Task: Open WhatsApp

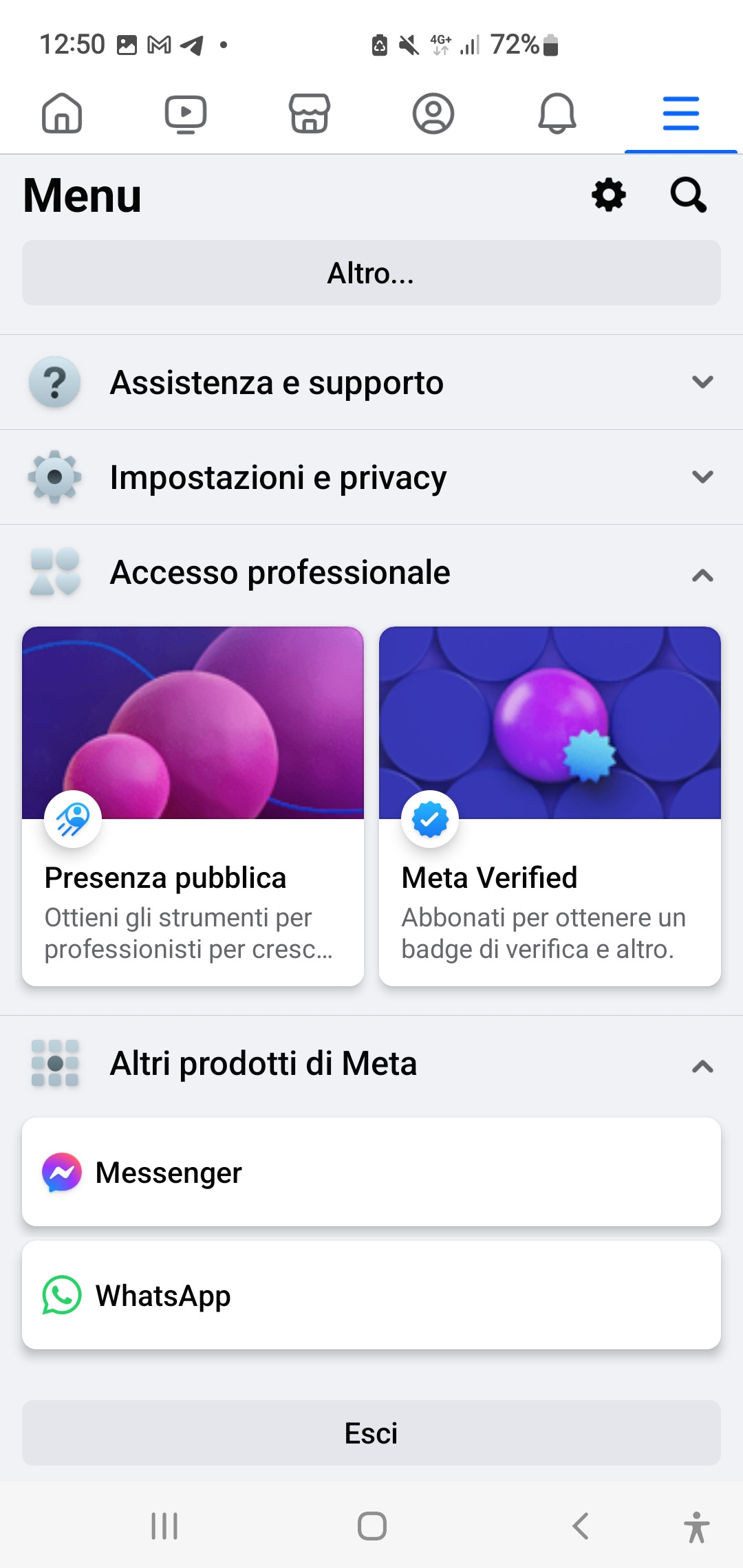Action: coord(371,1295)
